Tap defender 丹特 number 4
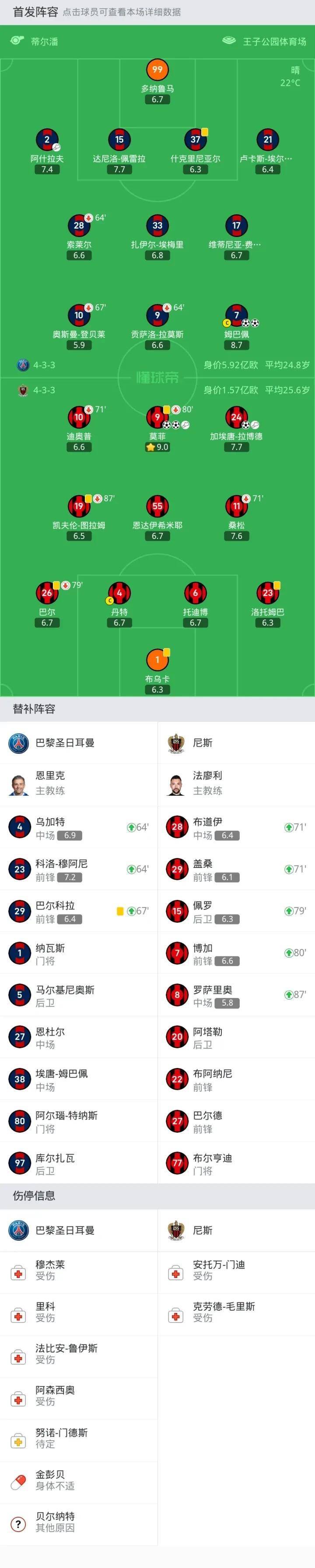Screen dimensions: 315x1568 pos(119,594)
